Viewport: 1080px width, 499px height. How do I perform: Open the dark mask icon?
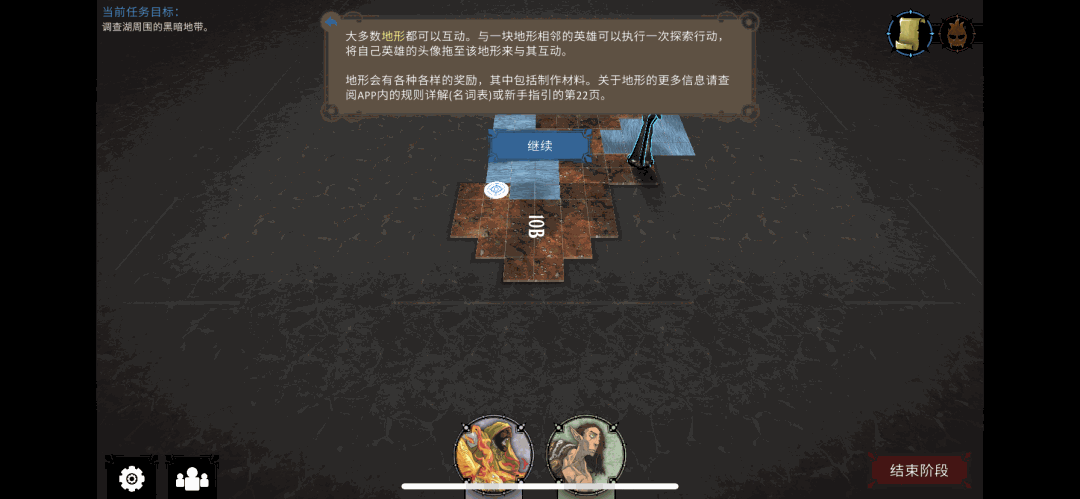click(x=956, y=33)
